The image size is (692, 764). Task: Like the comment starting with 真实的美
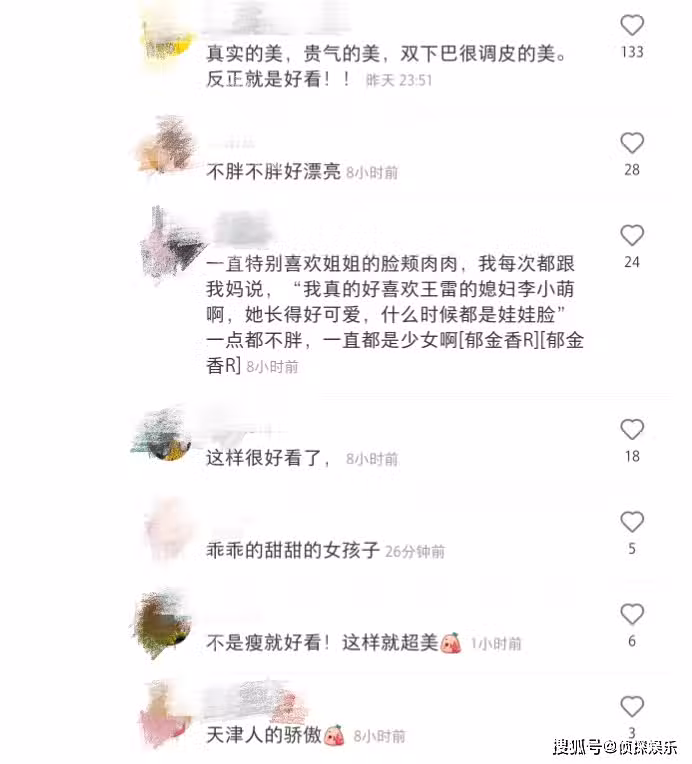coord(632,25)
